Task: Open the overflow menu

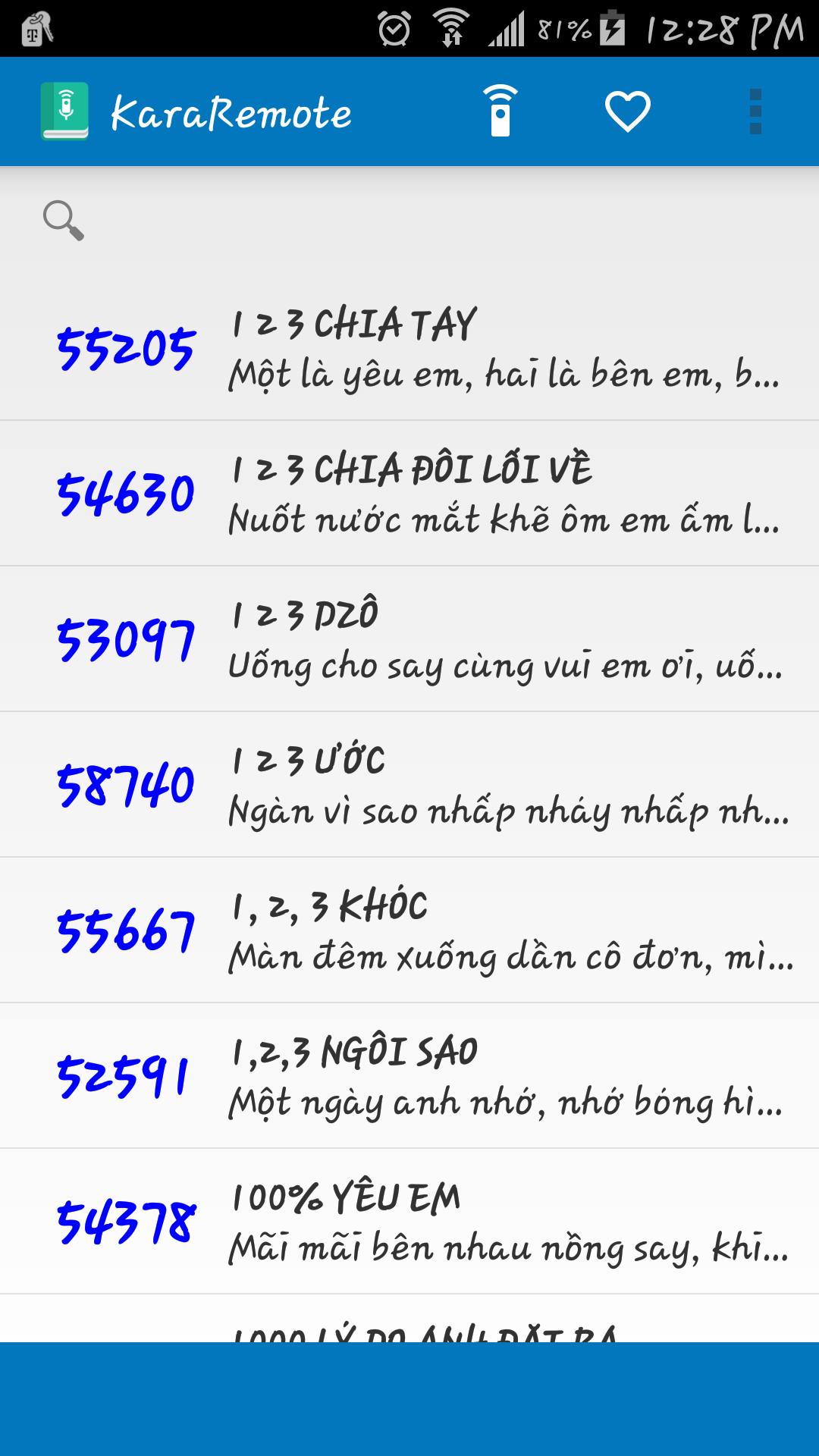Action: 755,111
